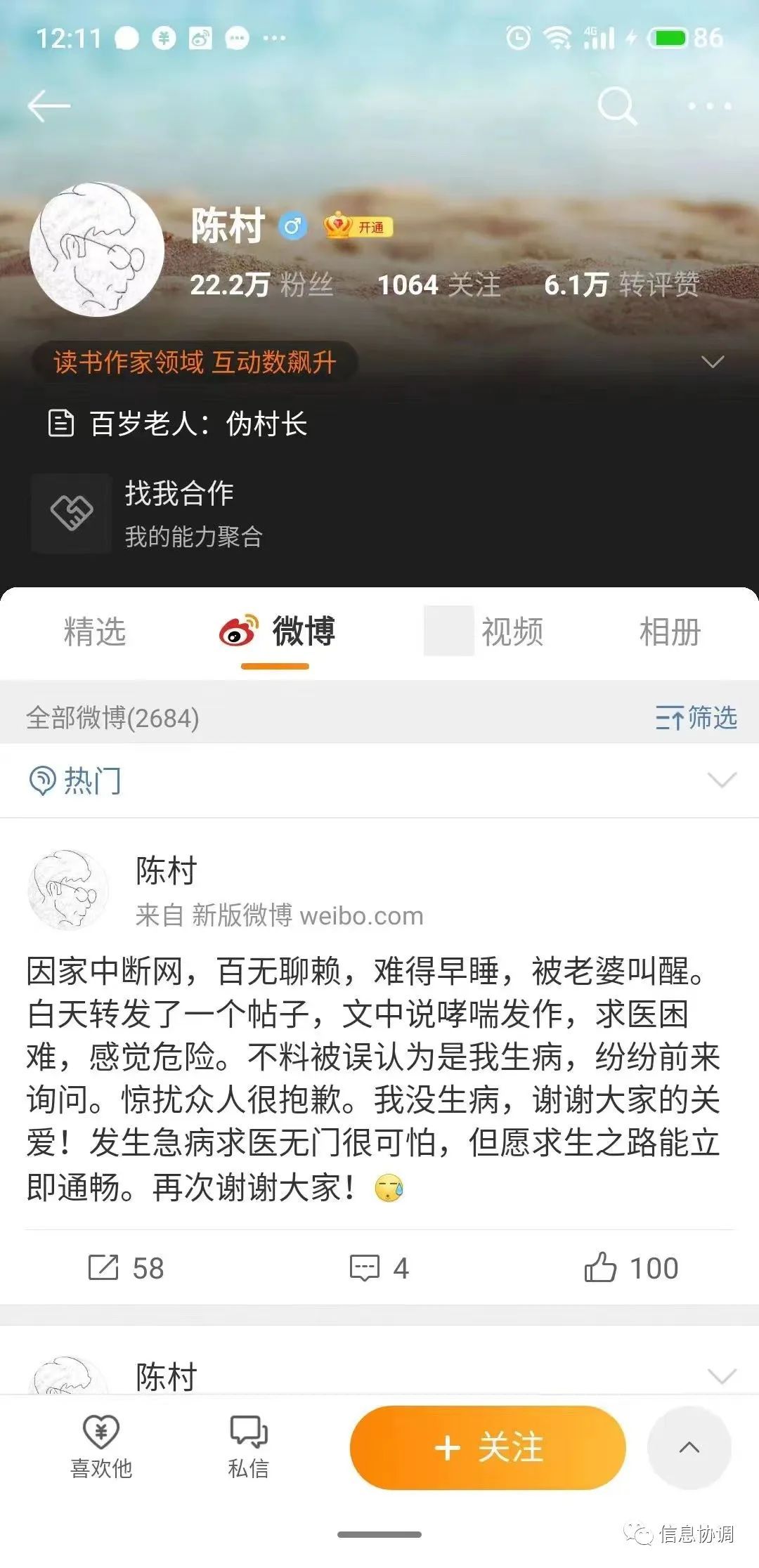Follow 陈村 with the 关注 button

click(488, 1447)
